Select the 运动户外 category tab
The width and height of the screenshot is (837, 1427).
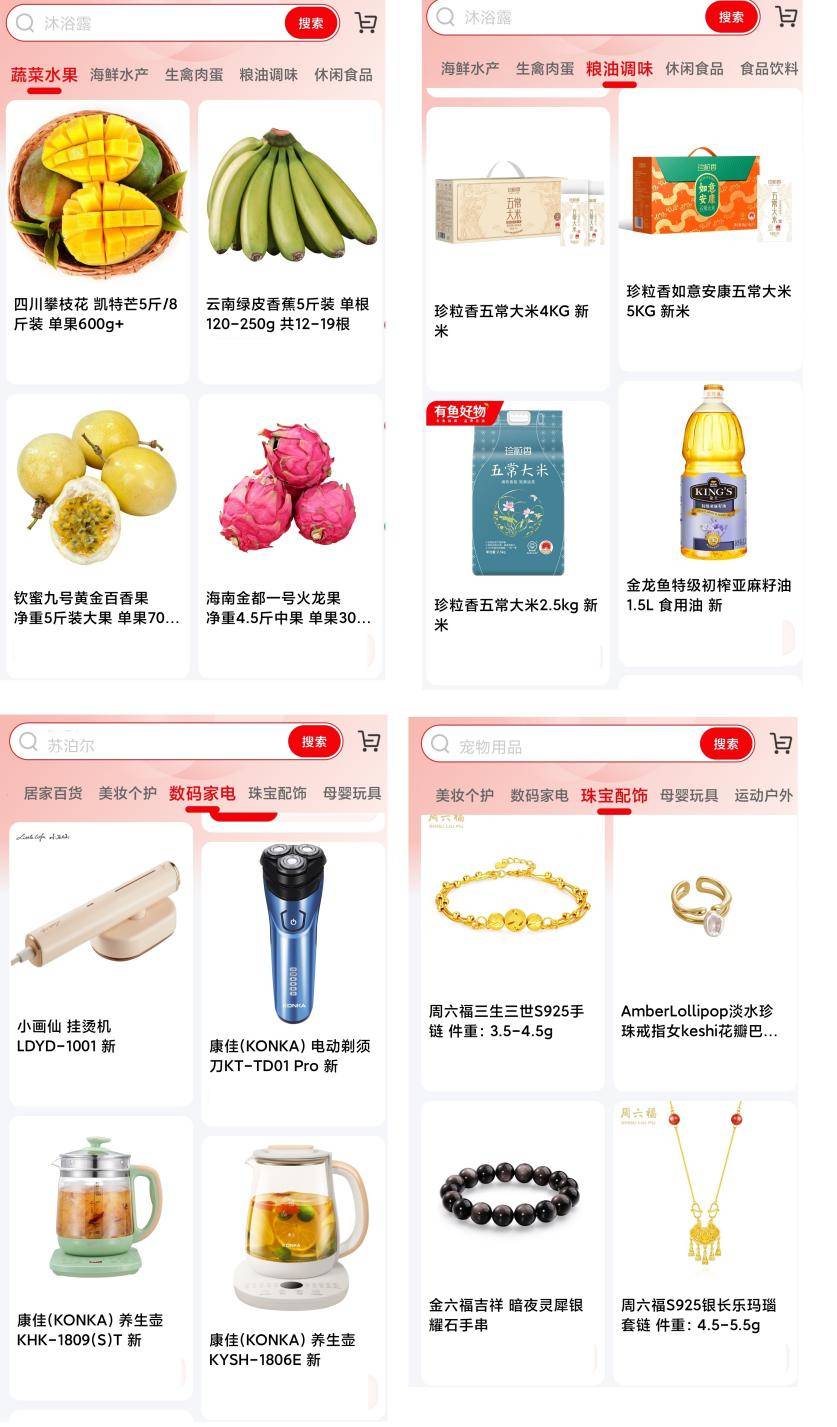(762, 796)
